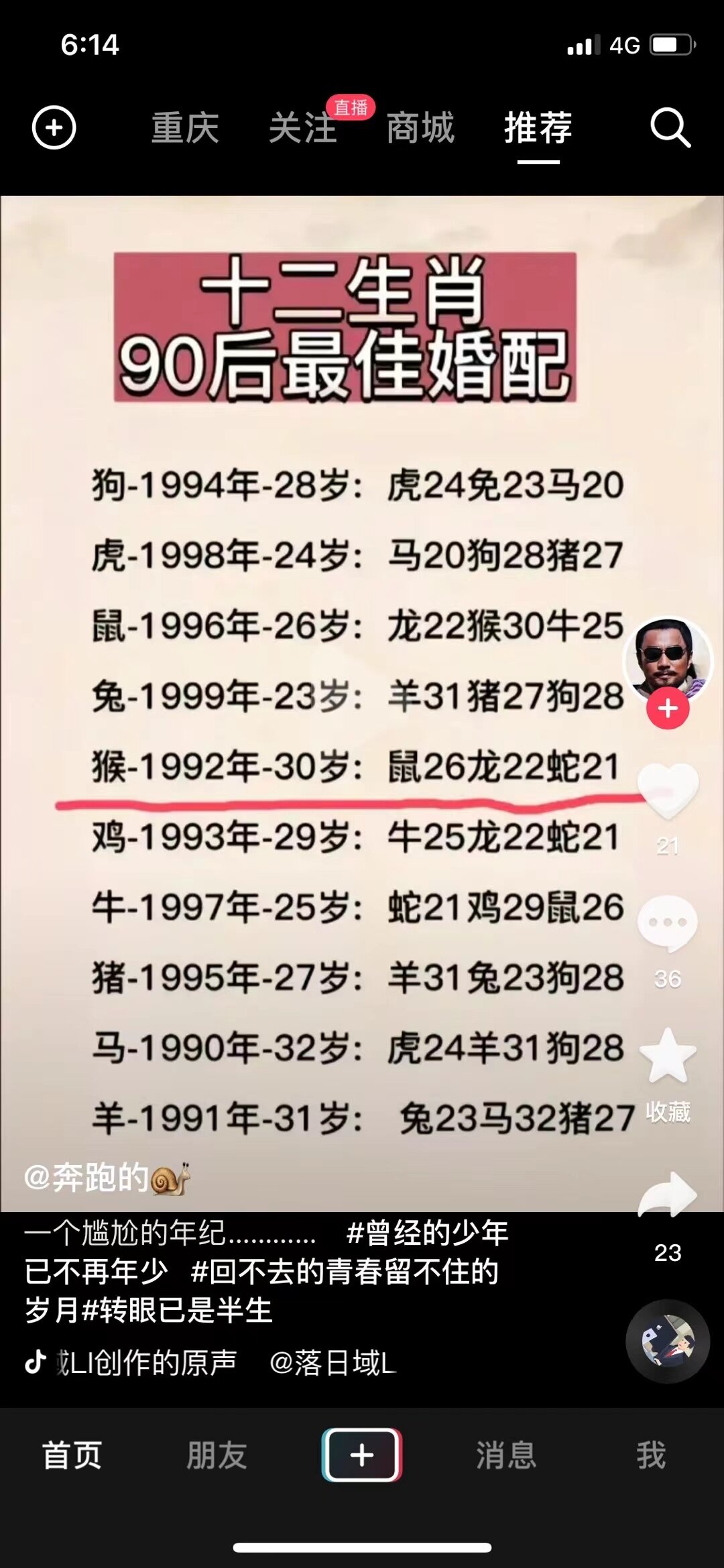724x1568 pixels.
Task: Open 消息 messages tab
Action: [506, 1456]
